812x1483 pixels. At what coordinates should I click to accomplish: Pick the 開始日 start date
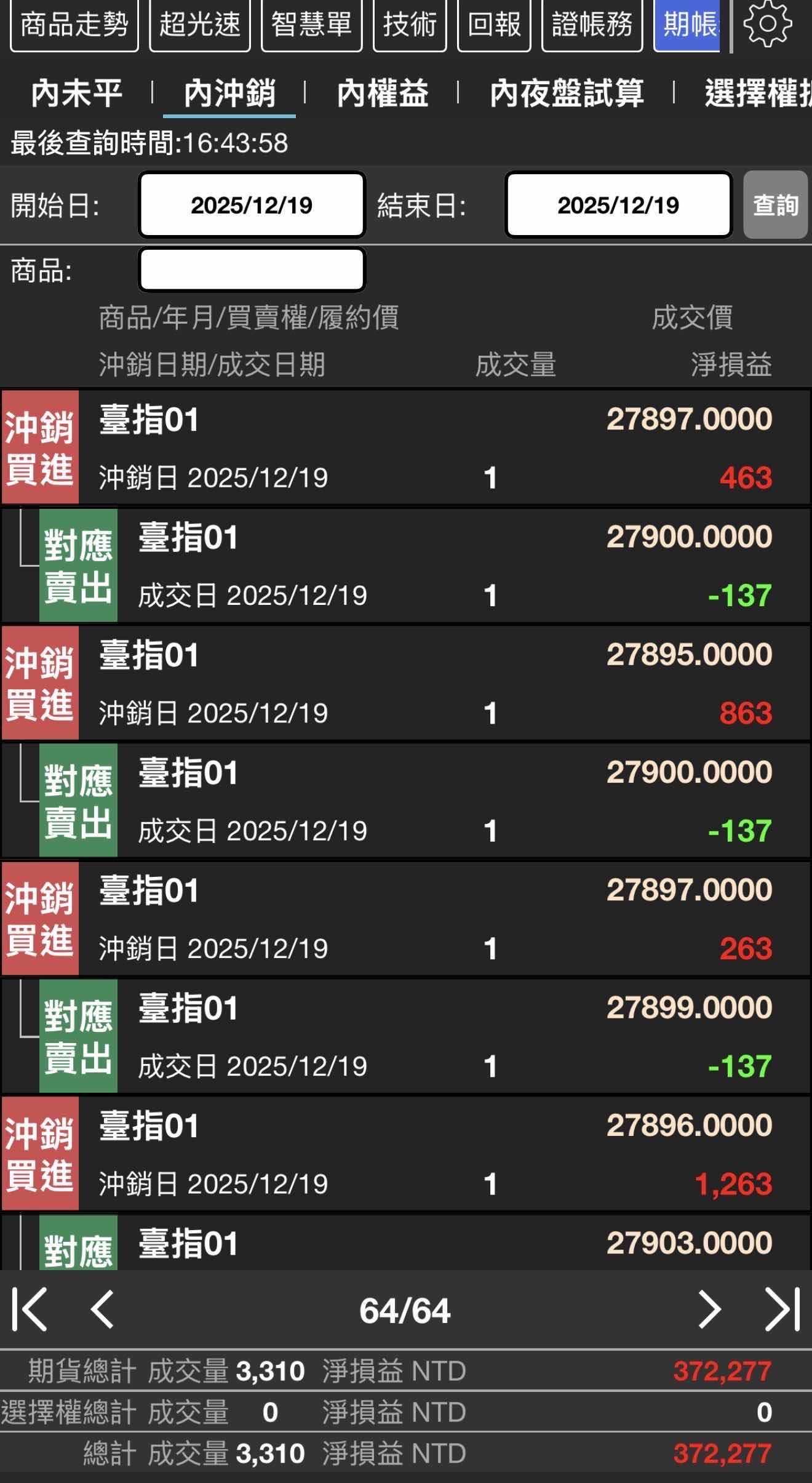point(252,205)
